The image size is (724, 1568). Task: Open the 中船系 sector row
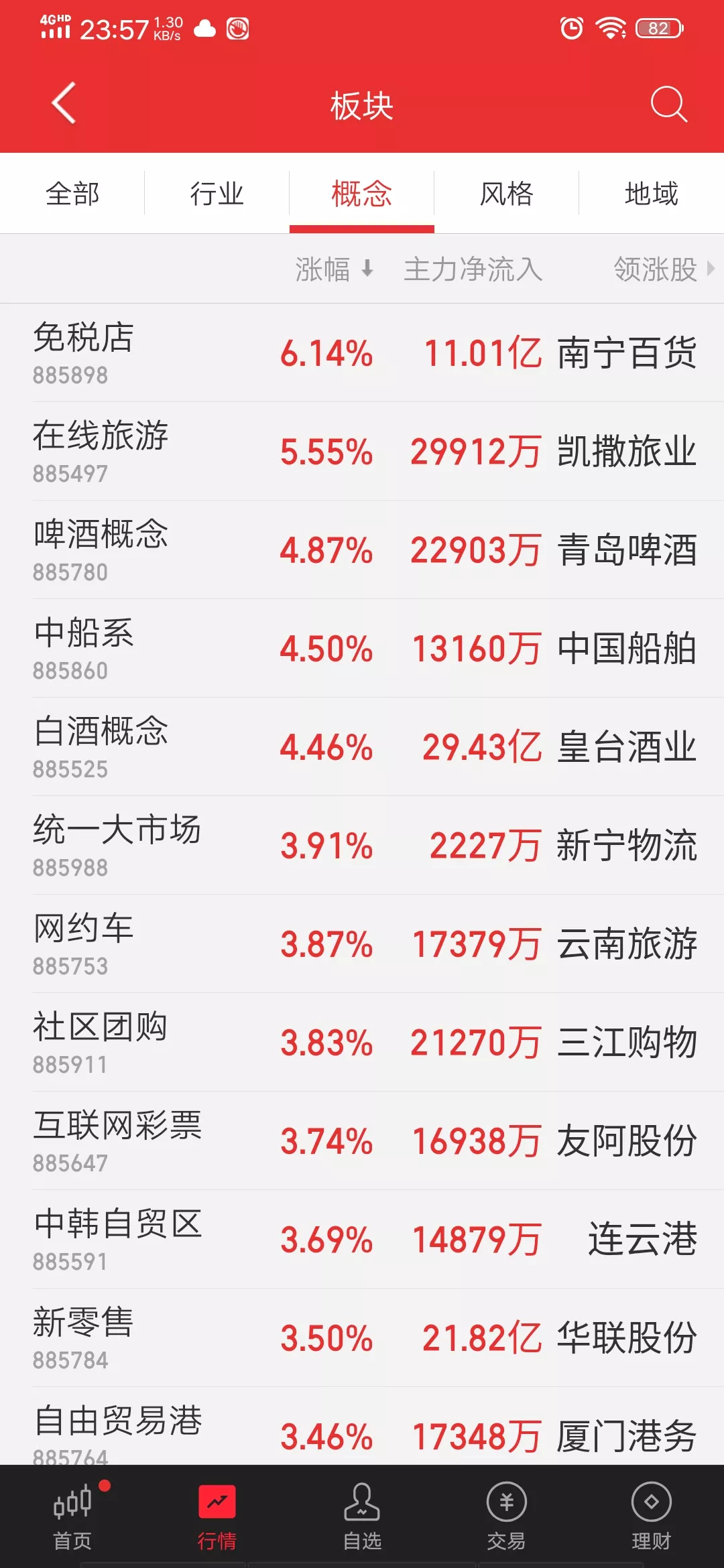point(362,649)
